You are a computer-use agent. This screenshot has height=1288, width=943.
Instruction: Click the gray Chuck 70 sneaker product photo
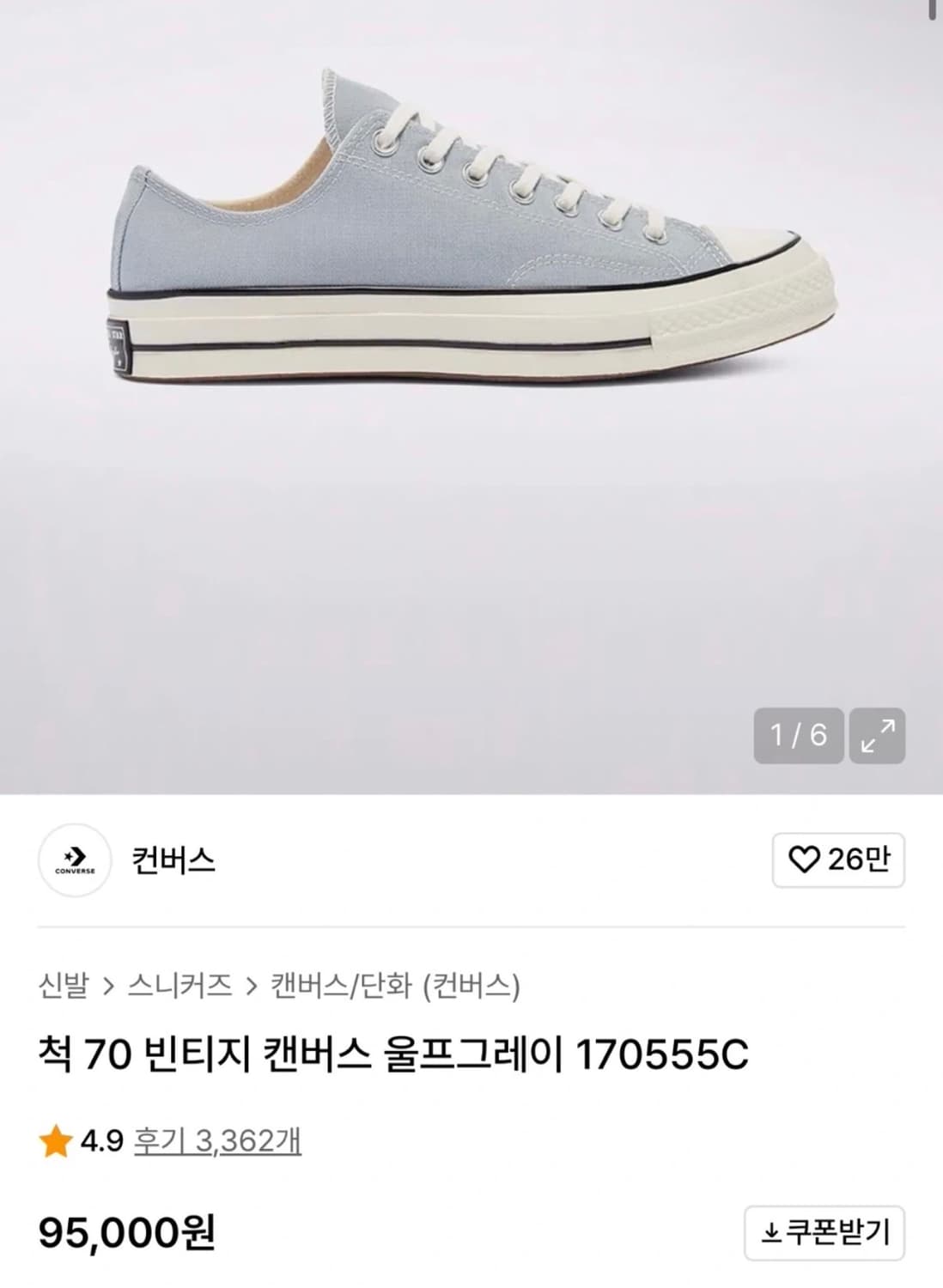coord(472,240)
